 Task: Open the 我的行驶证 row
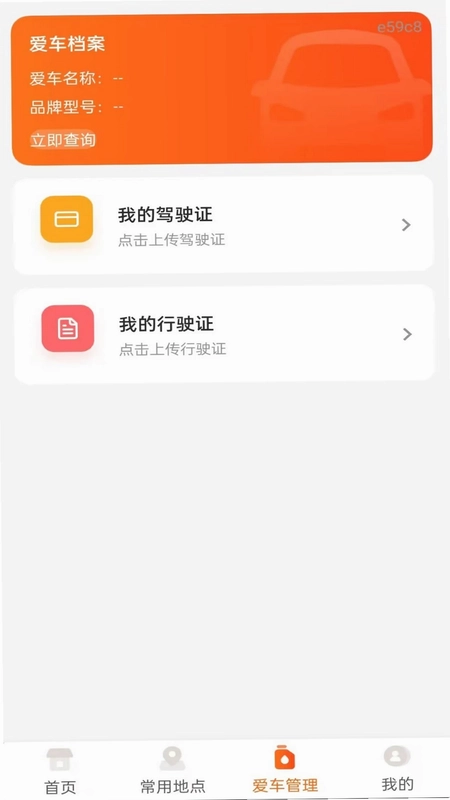tap(224, 334)
